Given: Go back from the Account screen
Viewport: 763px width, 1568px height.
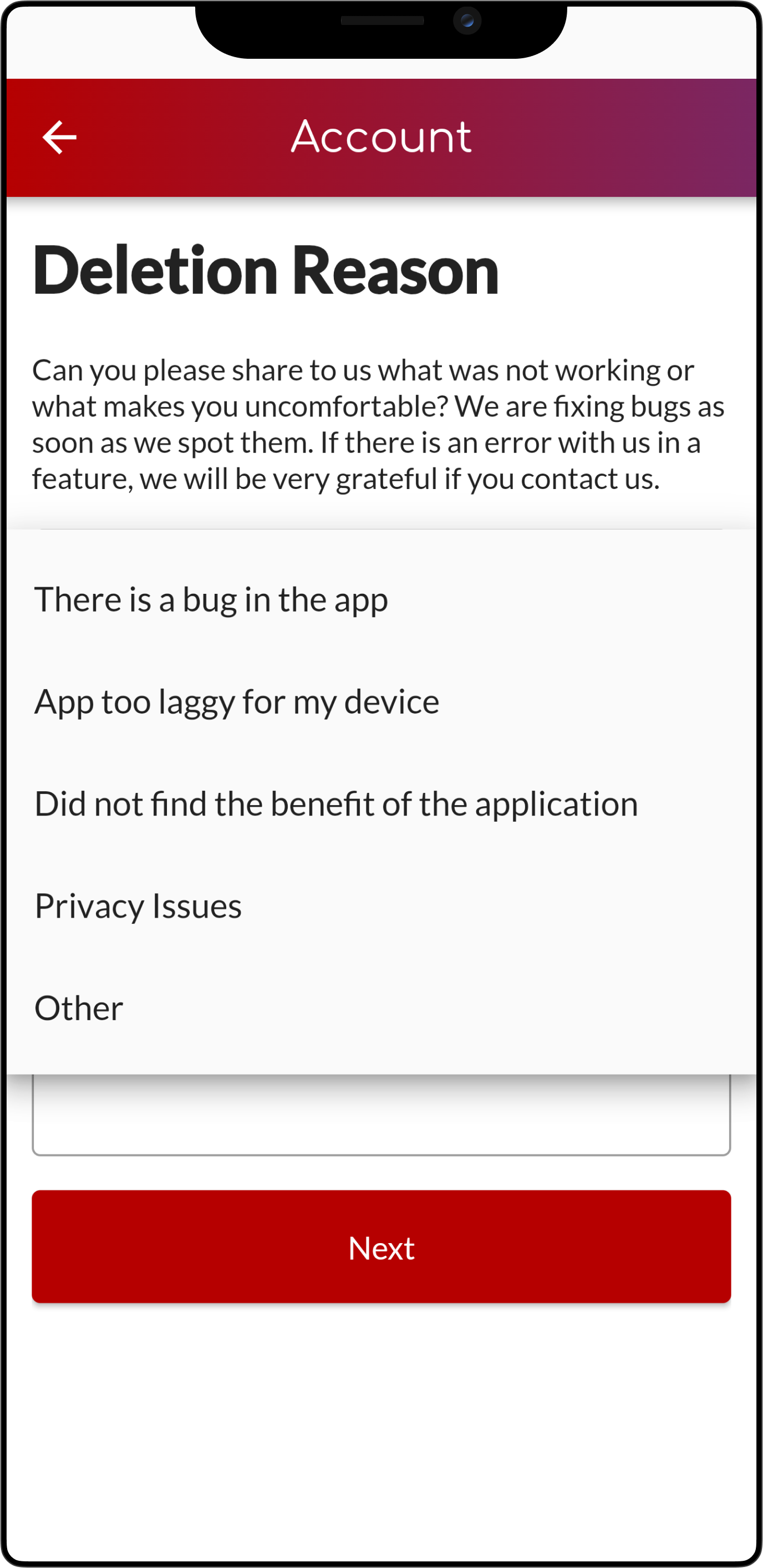Looking at the screenshot, I should point(59,137).
